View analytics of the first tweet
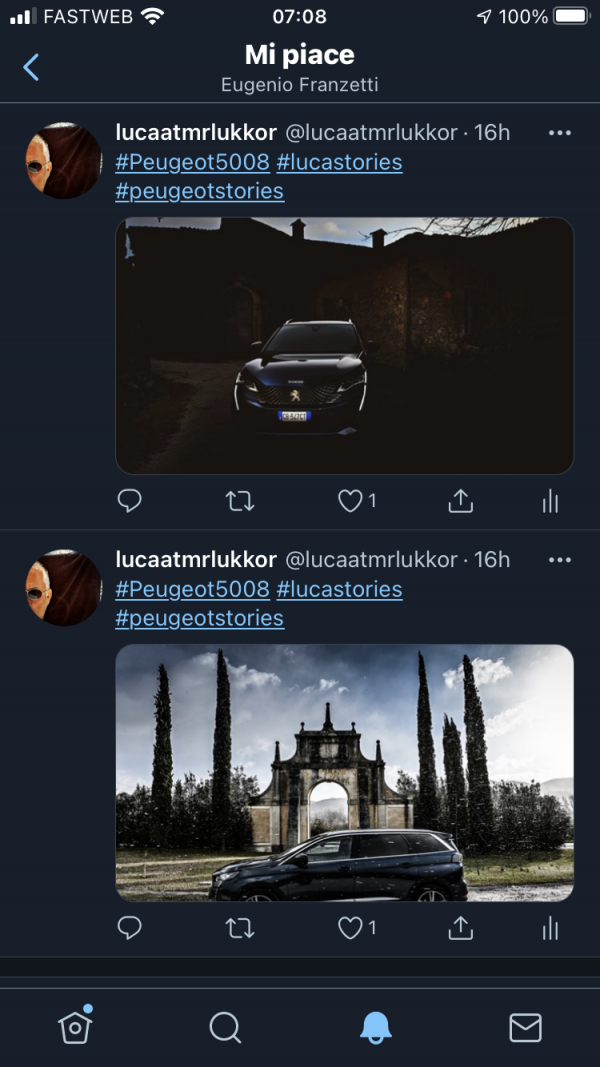 click(x=550, y=502)
